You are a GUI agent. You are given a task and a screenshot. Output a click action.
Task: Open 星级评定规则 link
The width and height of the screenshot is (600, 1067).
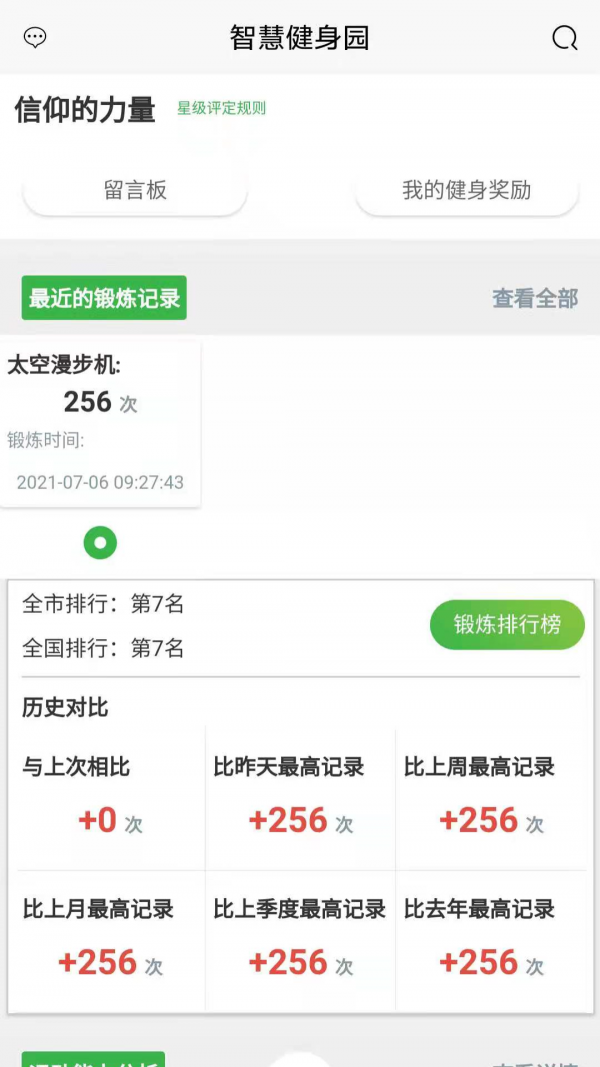pyautogui.click(x=221, y=108)
